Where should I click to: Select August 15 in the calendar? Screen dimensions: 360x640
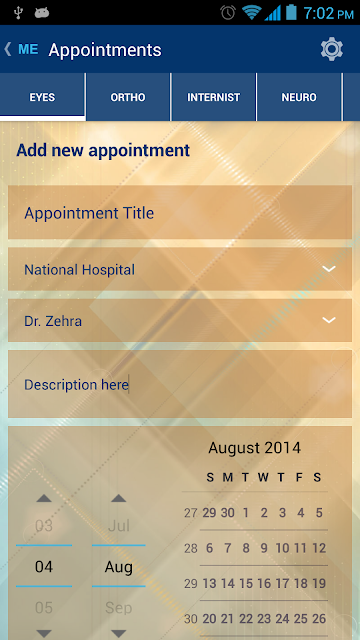coord(246,583)
